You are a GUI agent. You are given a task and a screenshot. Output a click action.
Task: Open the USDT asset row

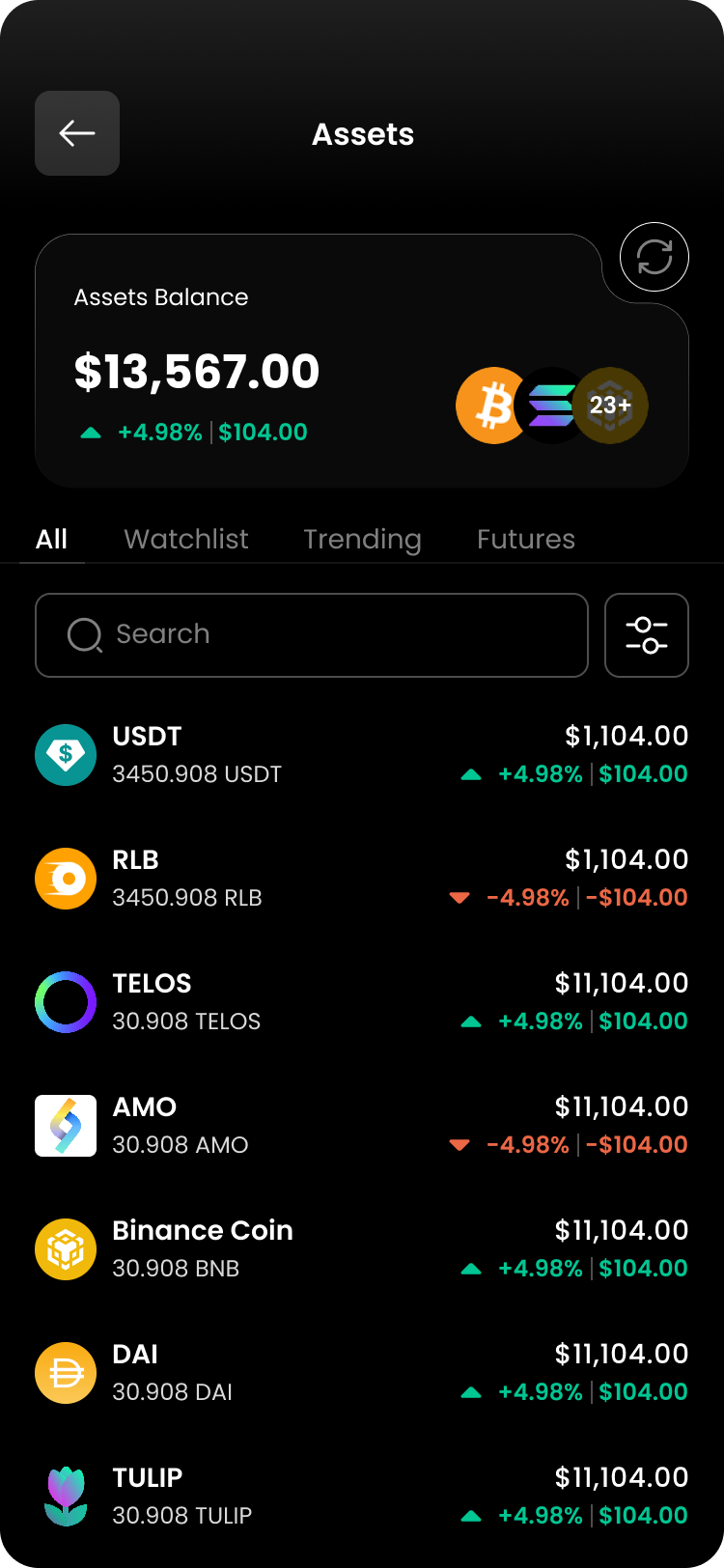tap(361, 755)
